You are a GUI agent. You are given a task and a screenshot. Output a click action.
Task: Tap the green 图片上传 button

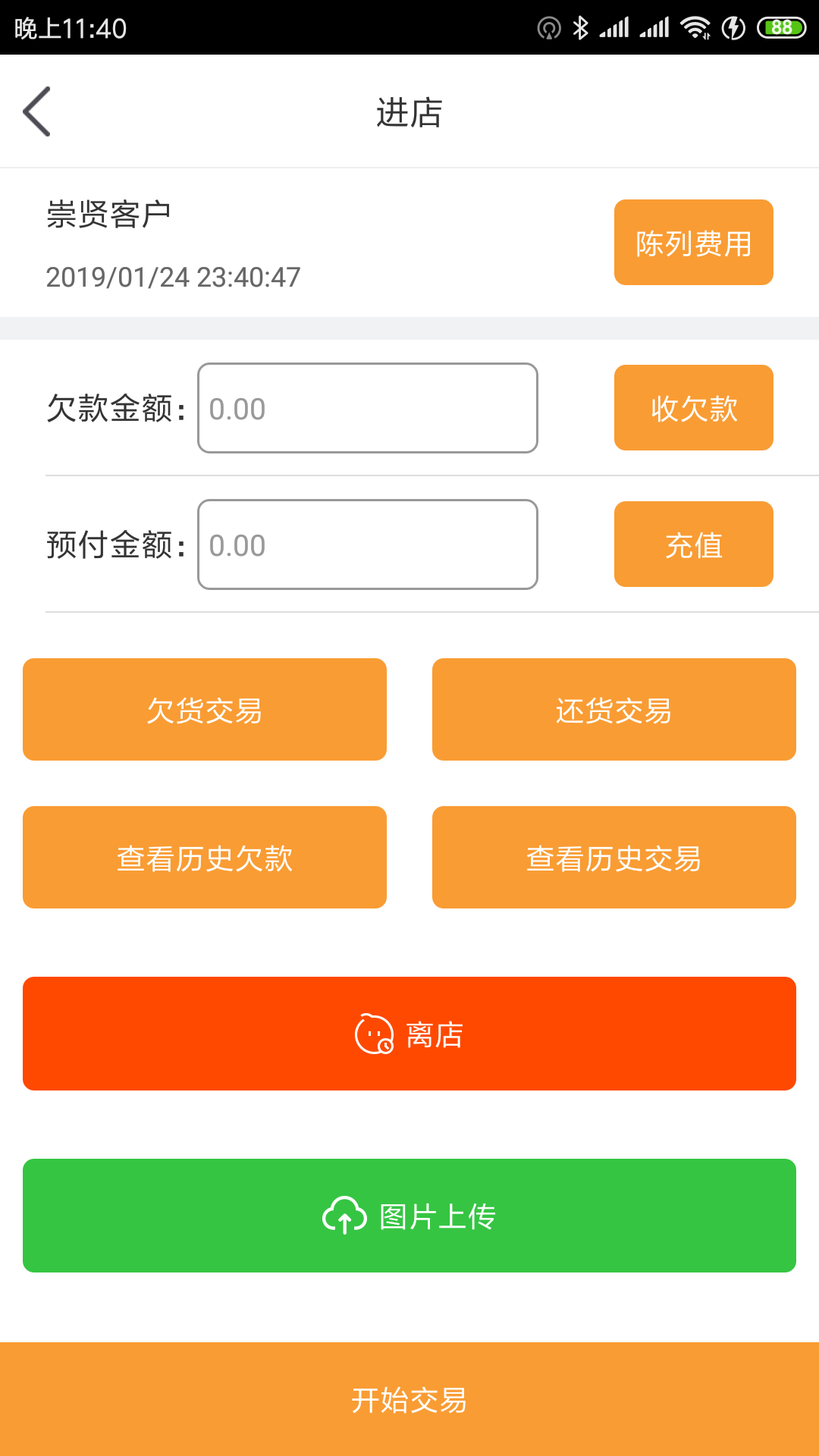(409, 1216)
